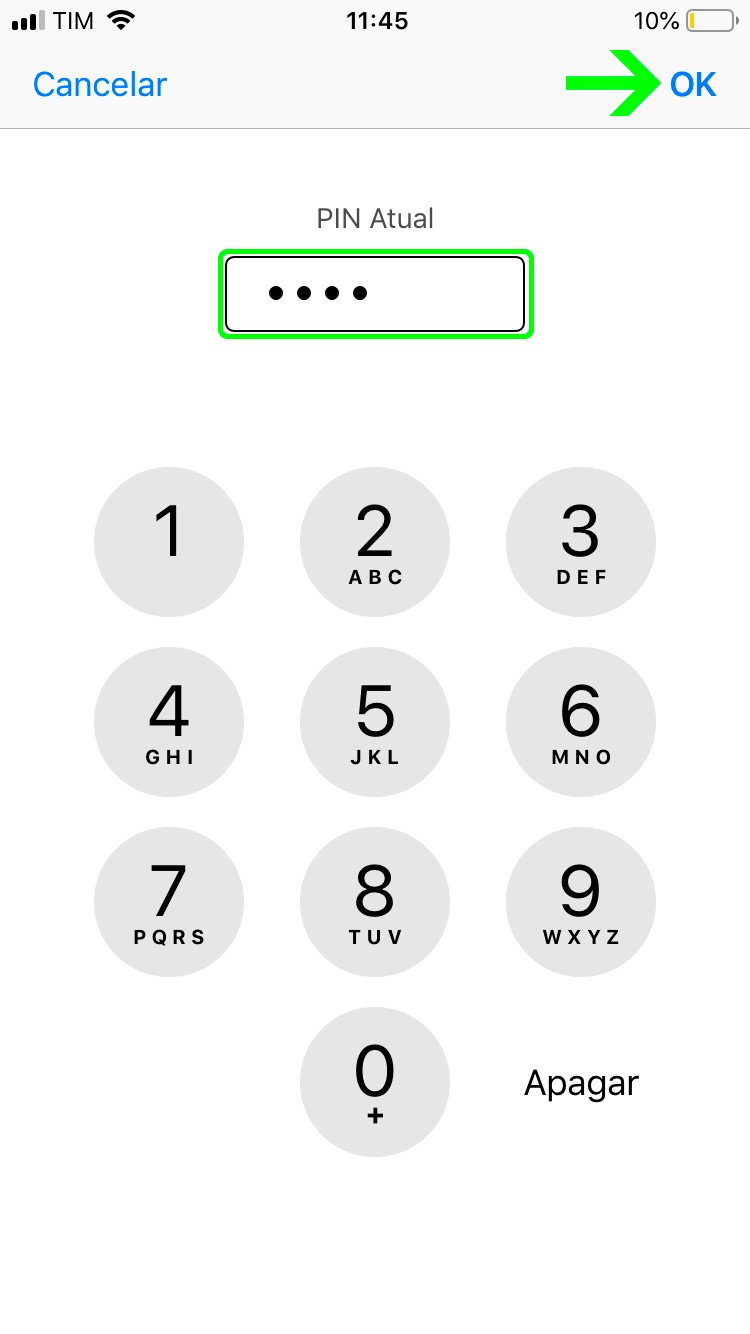Tap Cancelar to abort PIN entry
This screenshot has height=1334, width=750.
pyautogui.click(x=99, y=84)
